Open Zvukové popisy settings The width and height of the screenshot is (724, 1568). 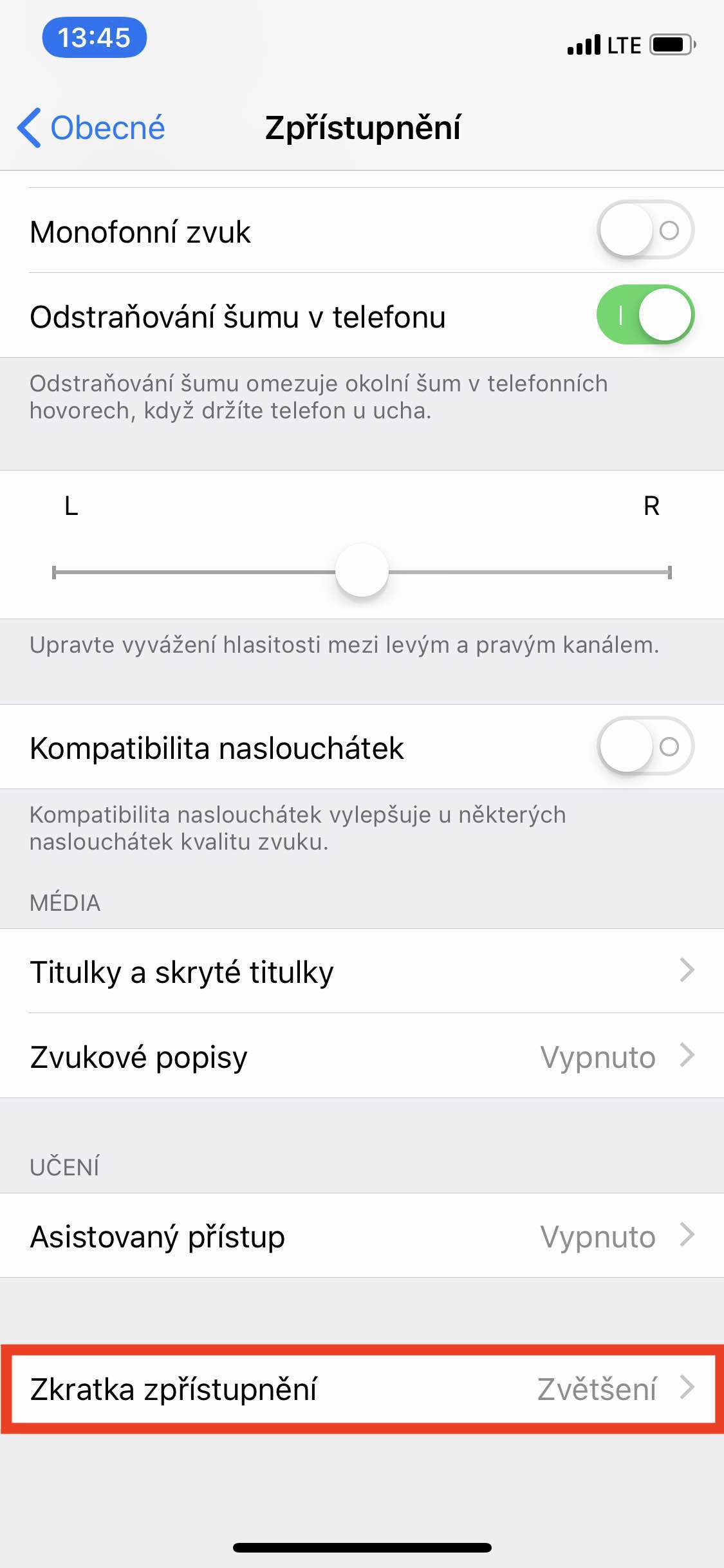362,1056
